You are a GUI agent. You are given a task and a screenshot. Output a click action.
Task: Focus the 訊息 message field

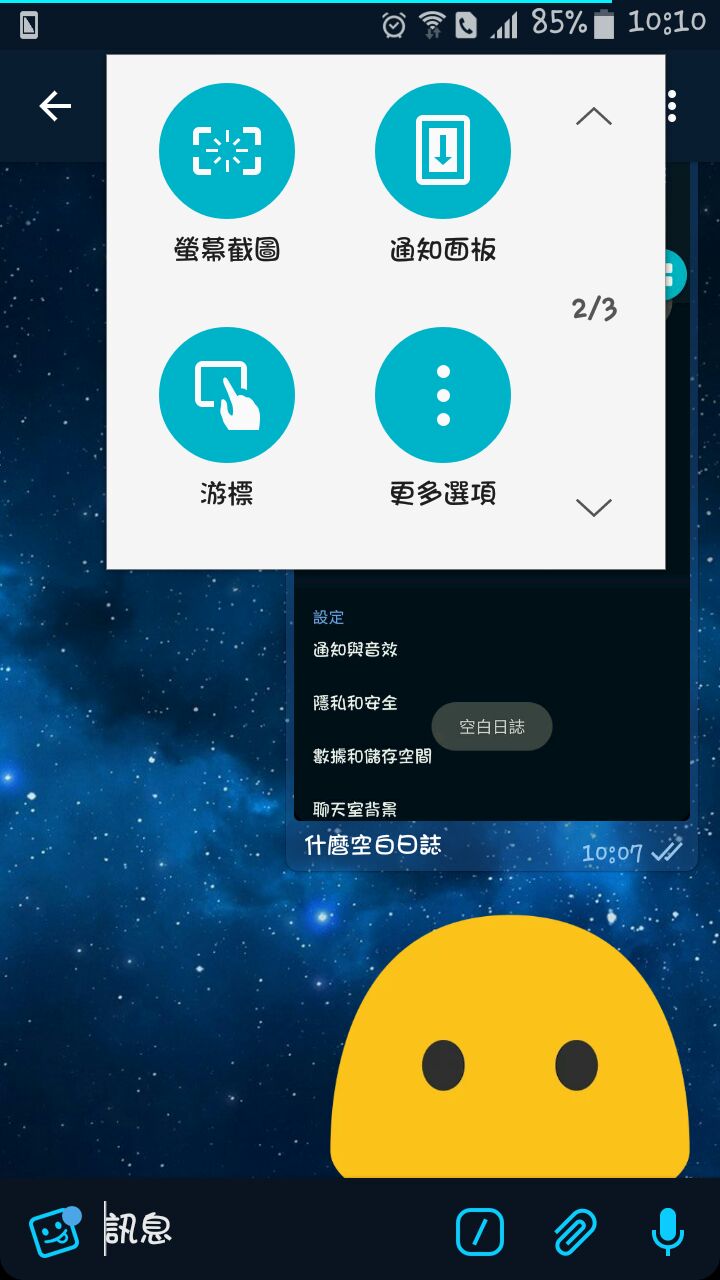(x=270, y=1230)
